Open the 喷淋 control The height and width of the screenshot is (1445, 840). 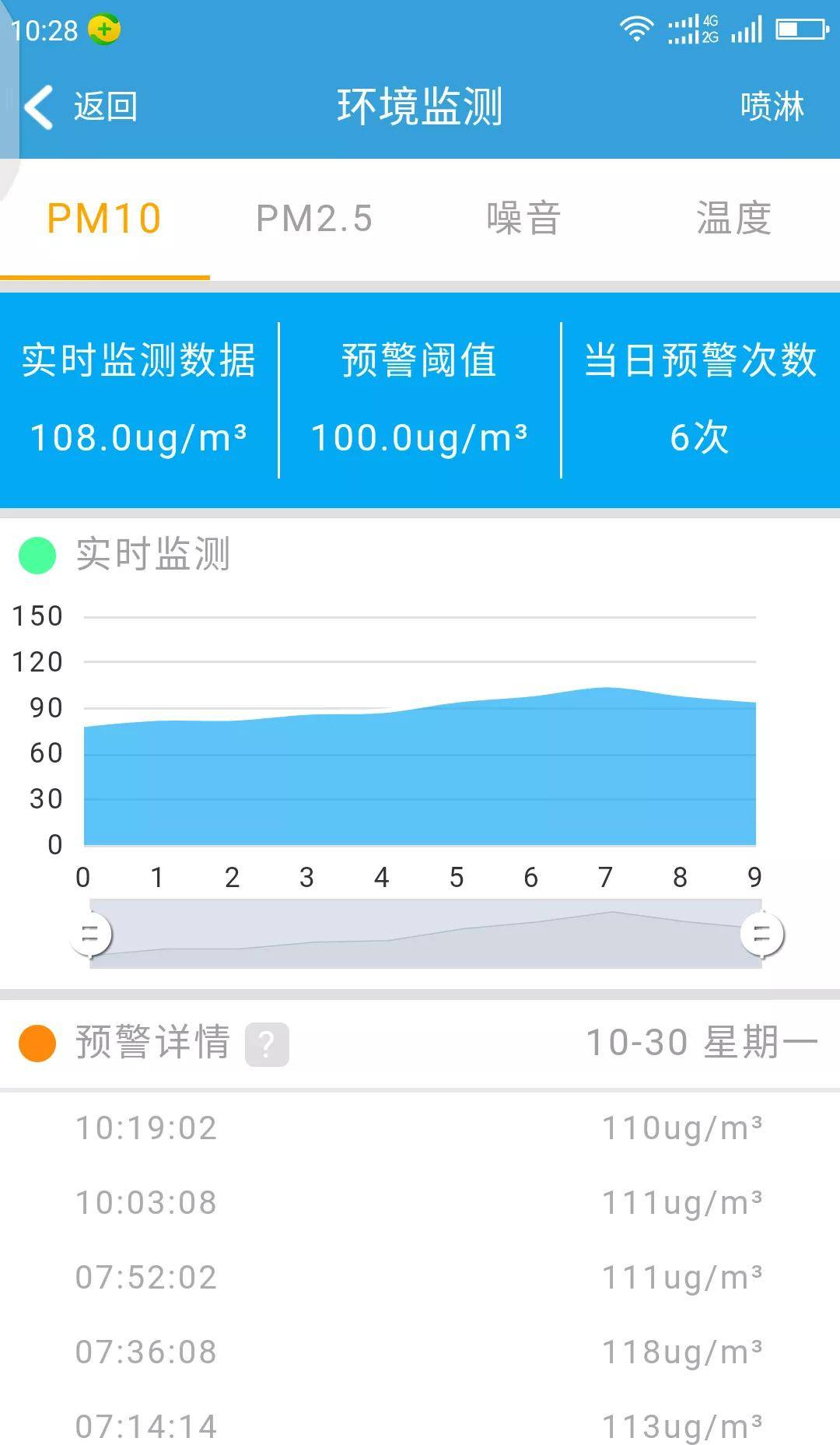[772, 107]
